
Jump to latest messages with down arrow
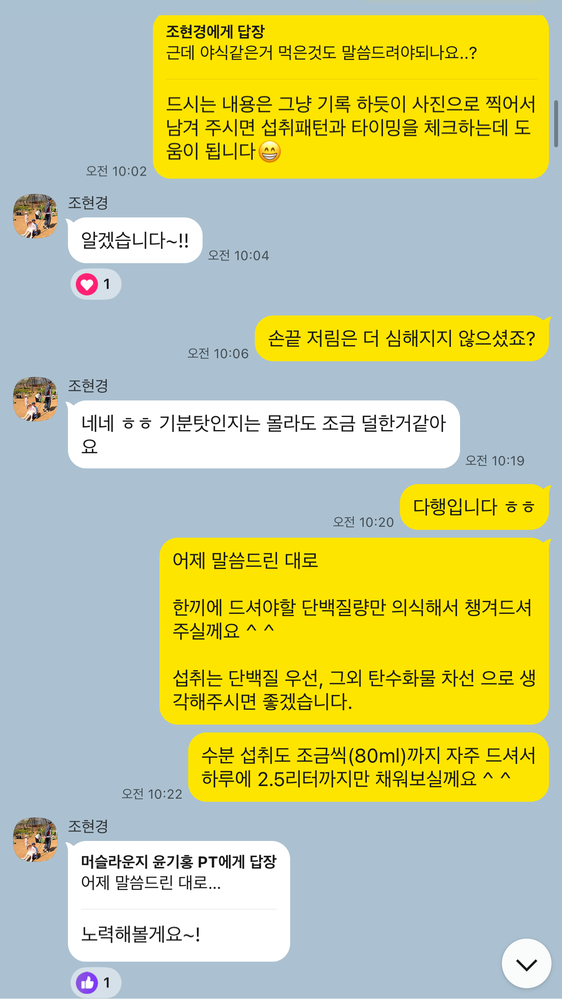pyautogui.click(x=526, y=964)
